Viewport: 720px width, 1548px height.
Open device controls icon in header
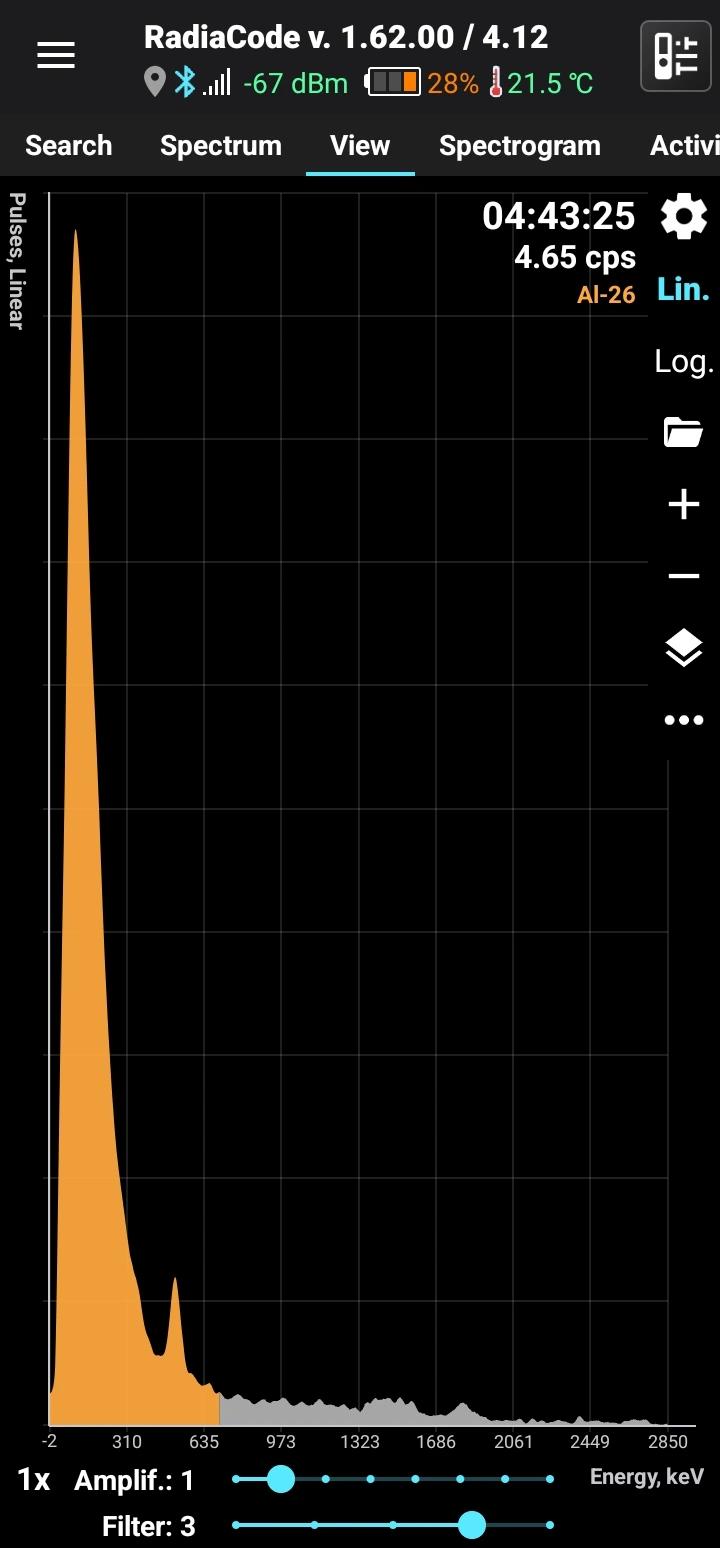point(675,56)
